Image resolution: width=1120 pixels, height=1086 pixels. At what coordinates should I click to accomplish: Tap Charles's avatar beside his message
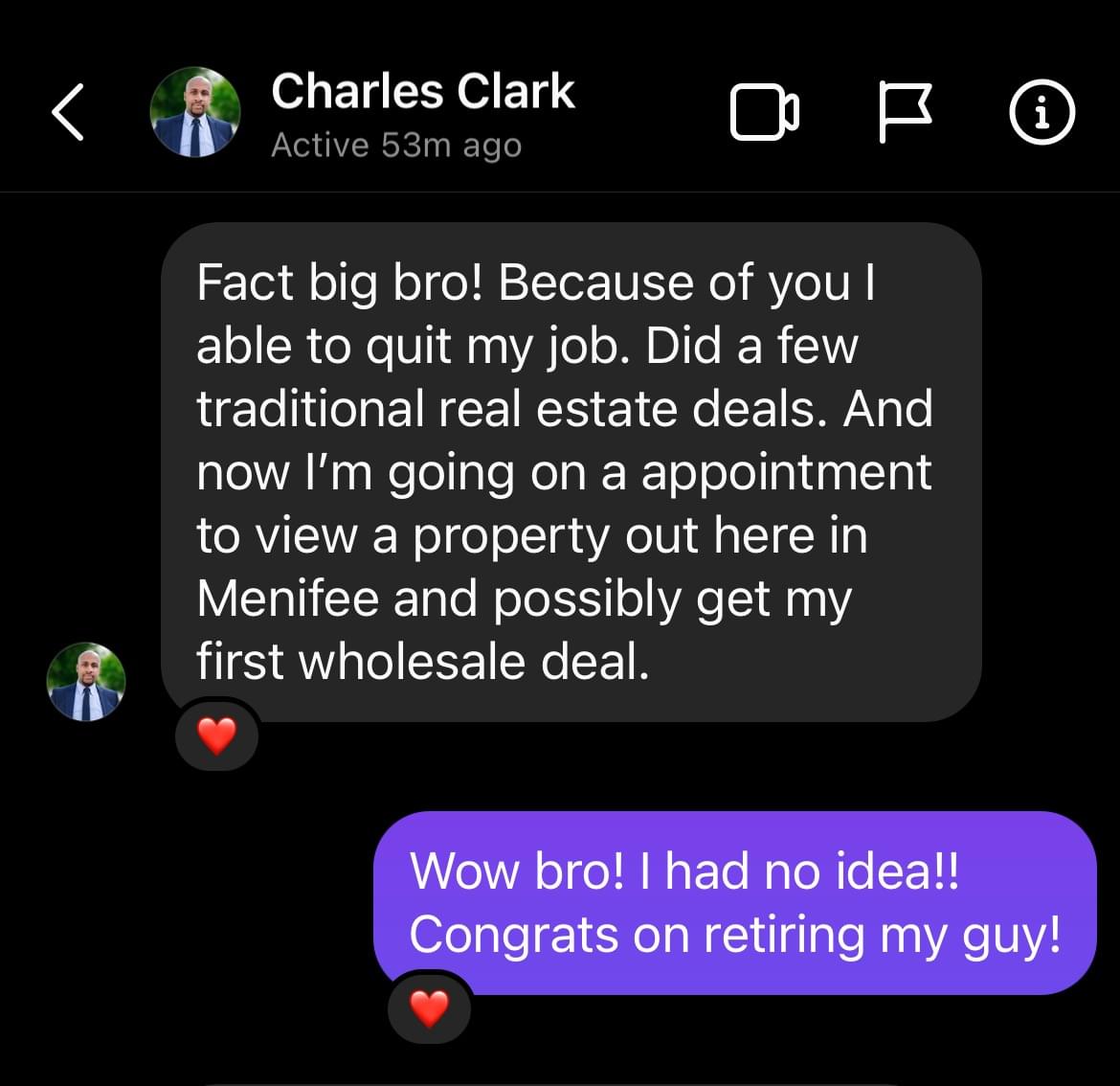click(86, 681)
